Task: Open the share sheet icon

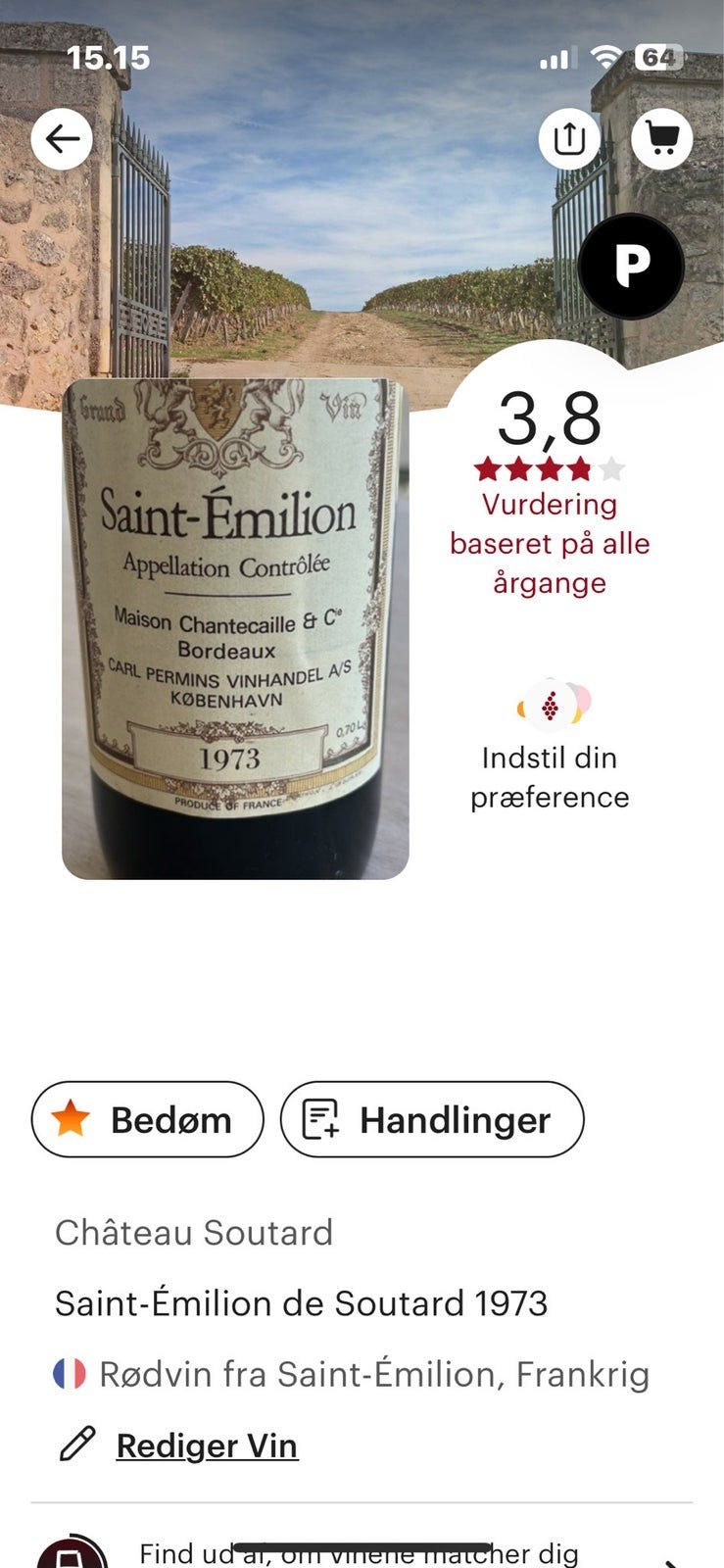Action: click(x=572, y=138)
